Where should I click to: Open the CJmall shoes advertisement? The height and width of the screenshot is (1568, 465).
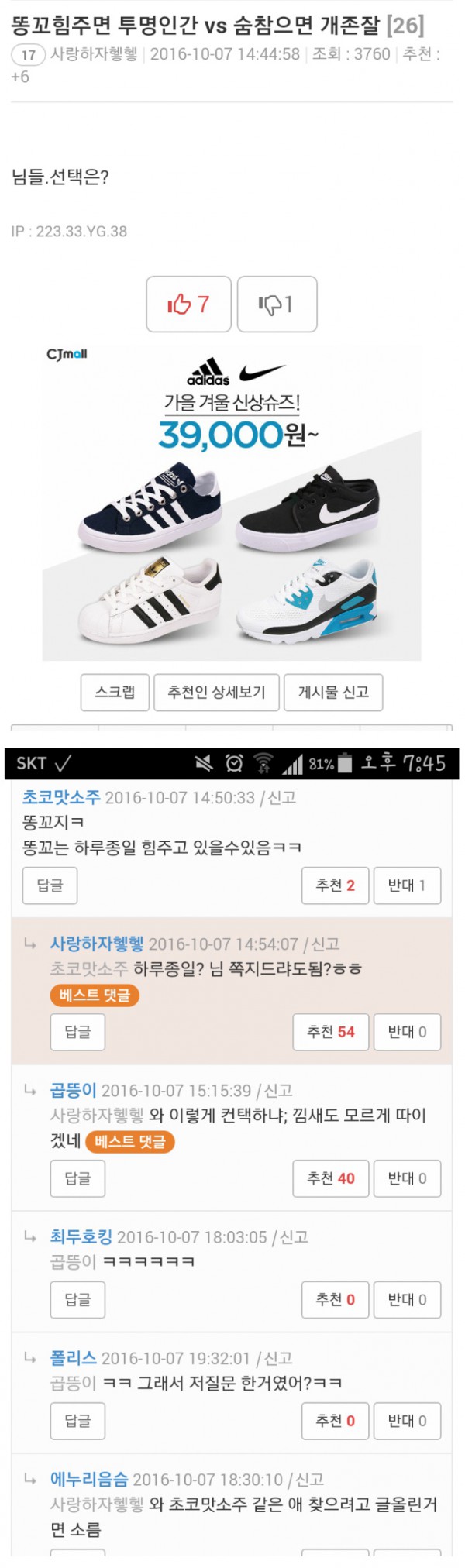231,504
